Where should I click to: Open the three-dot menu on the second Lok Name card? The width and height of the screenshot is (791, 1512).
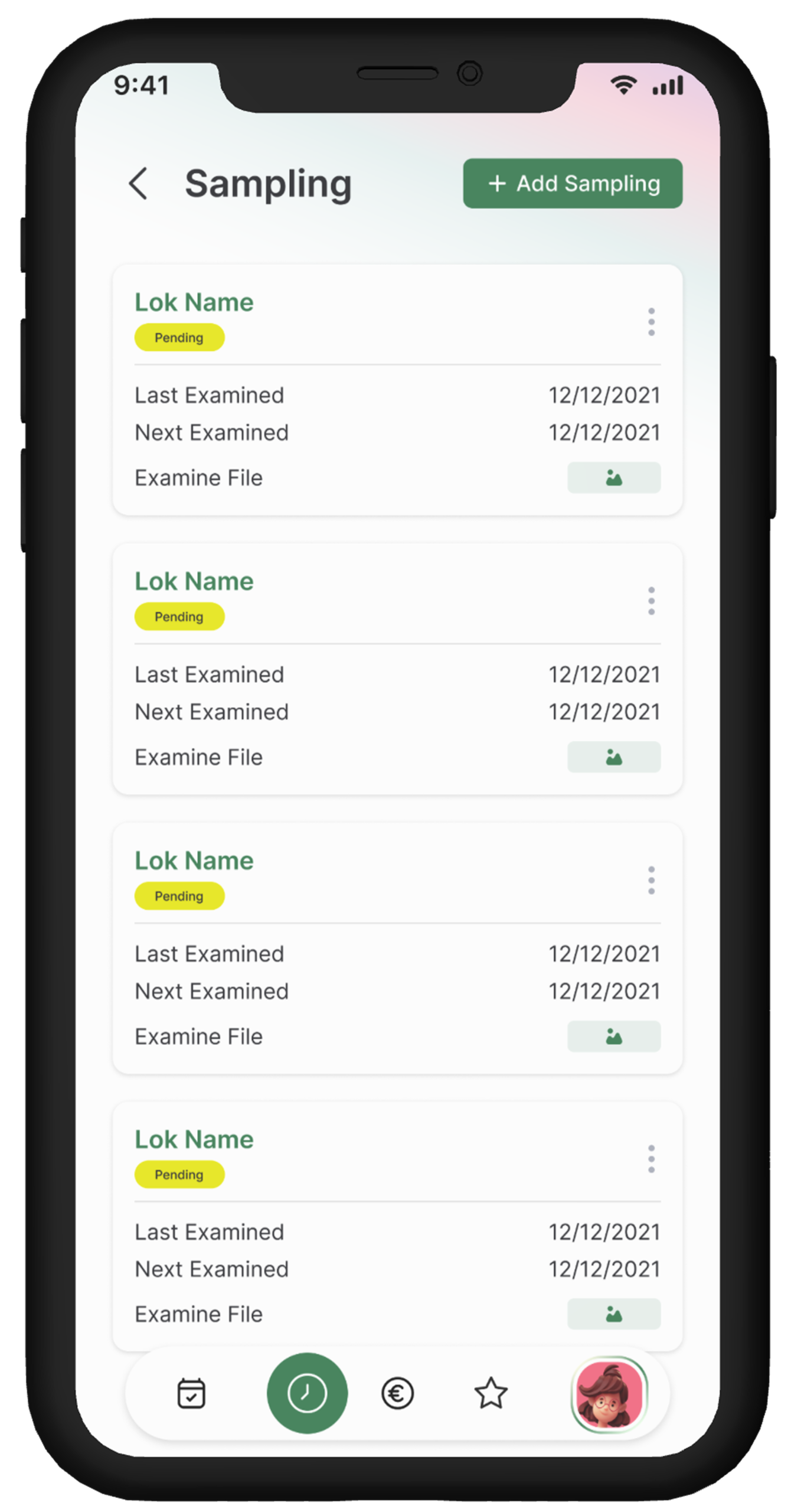(x=651, y=601)
